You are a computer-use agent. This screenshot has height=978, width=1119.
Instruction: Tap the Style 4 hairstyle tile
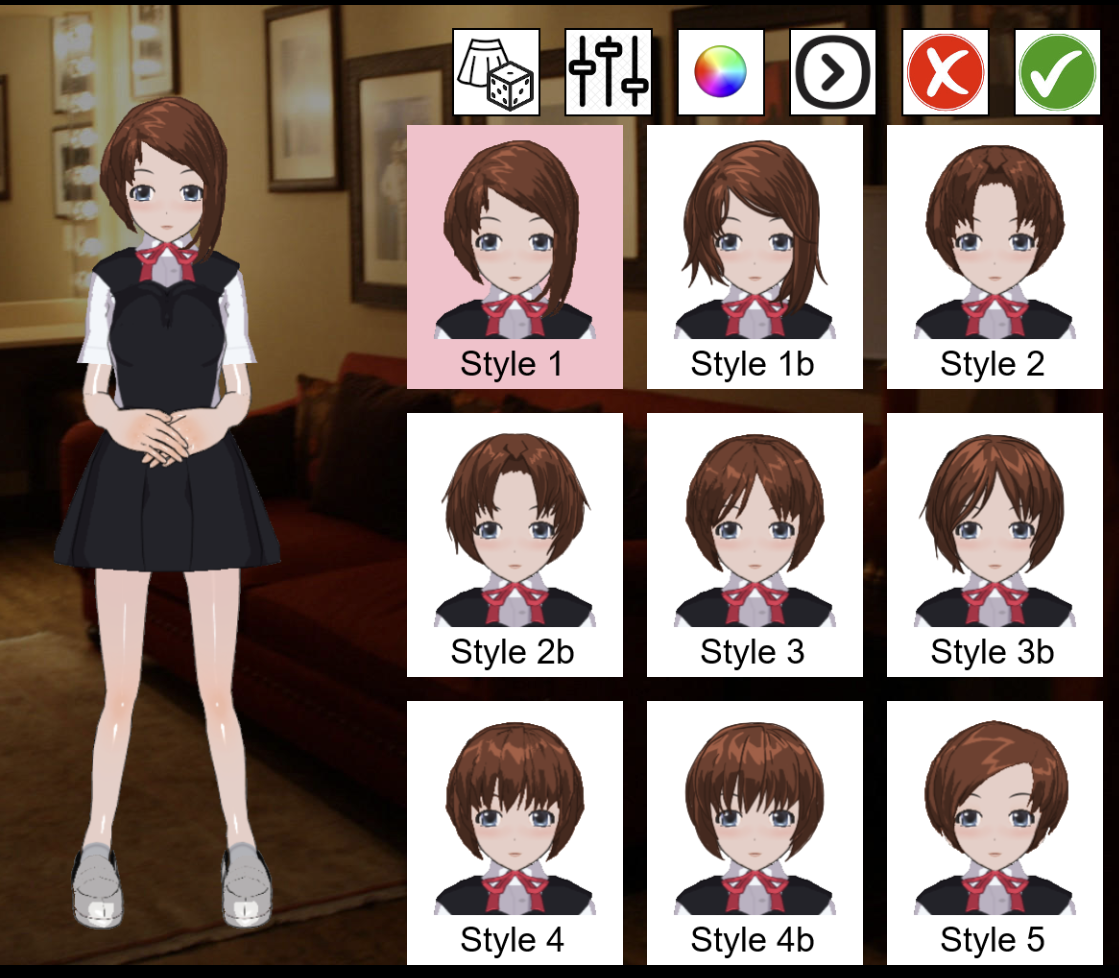515,832
